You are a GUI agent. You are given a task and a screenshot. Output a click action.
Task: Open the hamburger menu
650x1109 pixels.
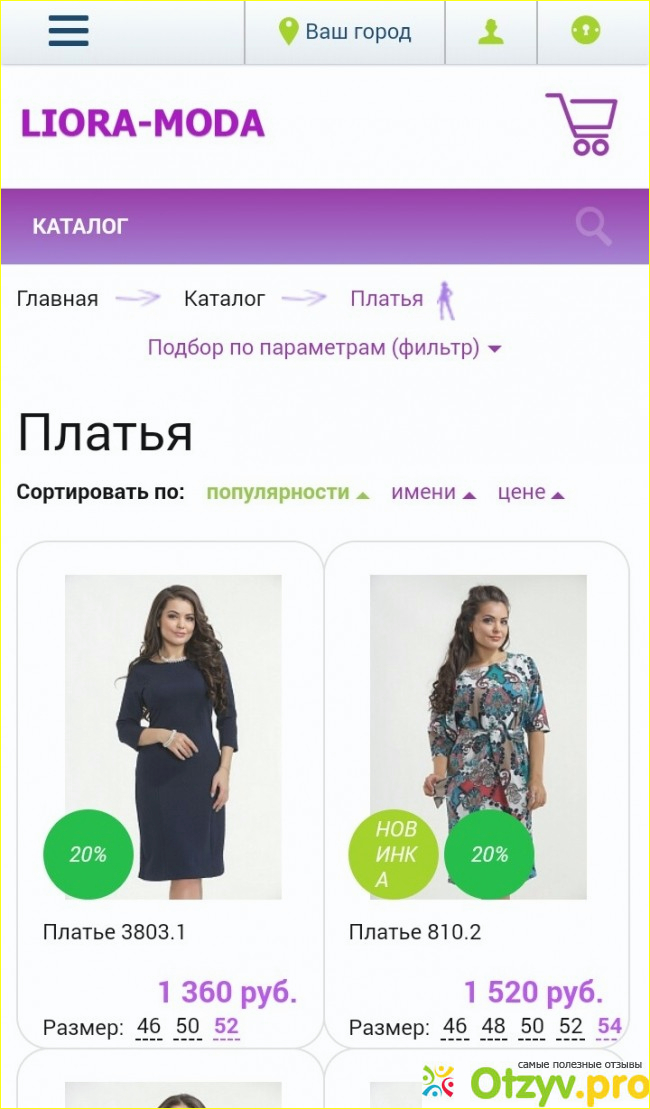click(x=68, y=31)
